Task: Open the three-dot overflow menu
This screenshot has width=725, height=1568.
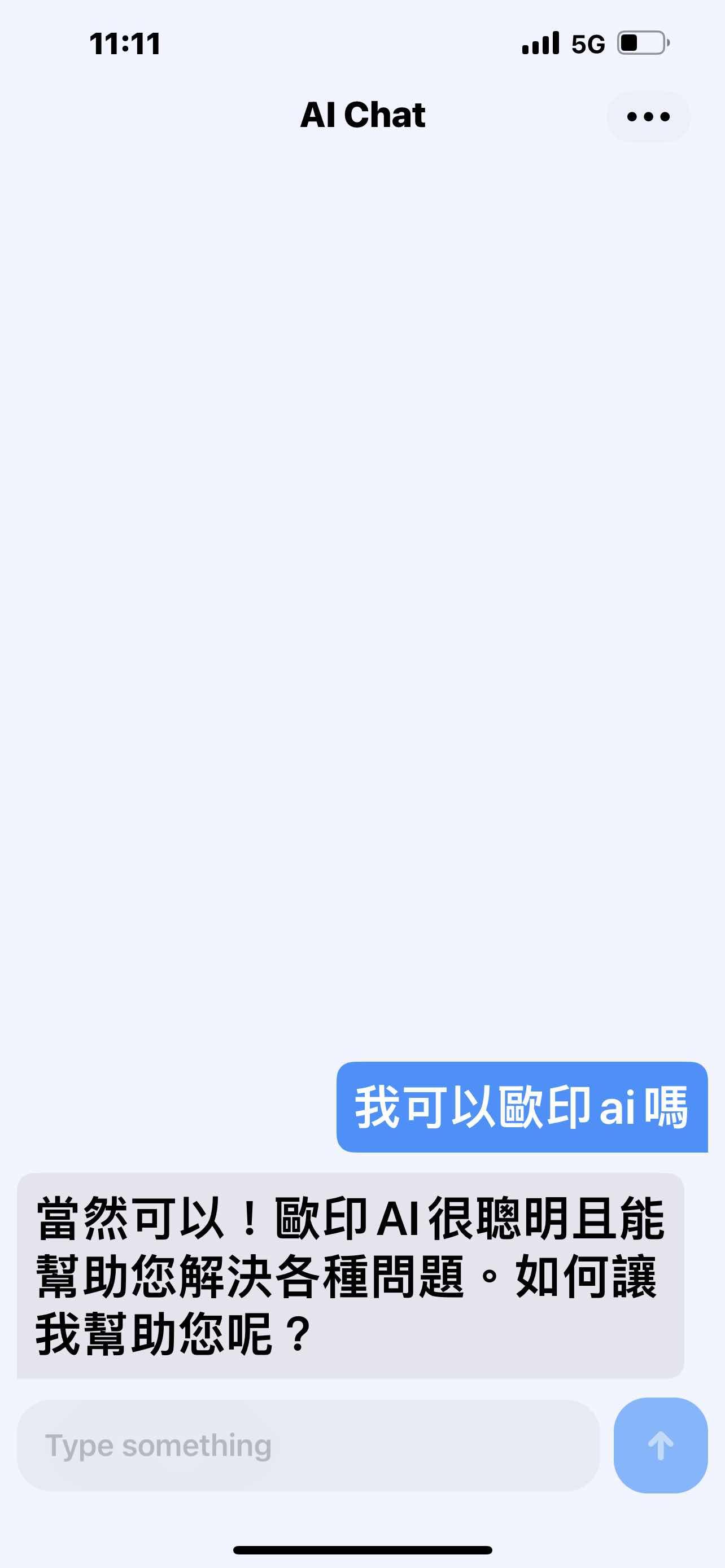Action: pyautogui.click(x=648, y=116)
